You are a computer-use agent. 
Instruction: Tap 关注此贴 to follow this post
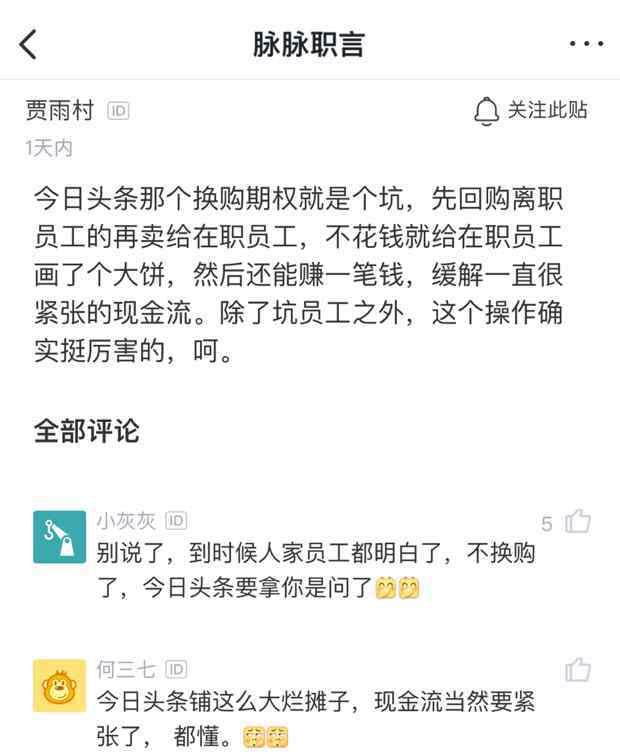[531, 111]
